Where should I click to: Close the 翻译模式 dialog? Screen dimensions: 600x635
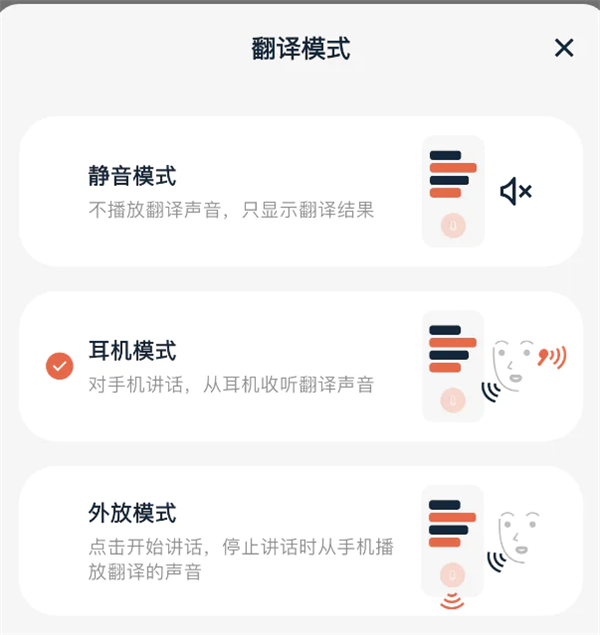[x=564, y=48]
